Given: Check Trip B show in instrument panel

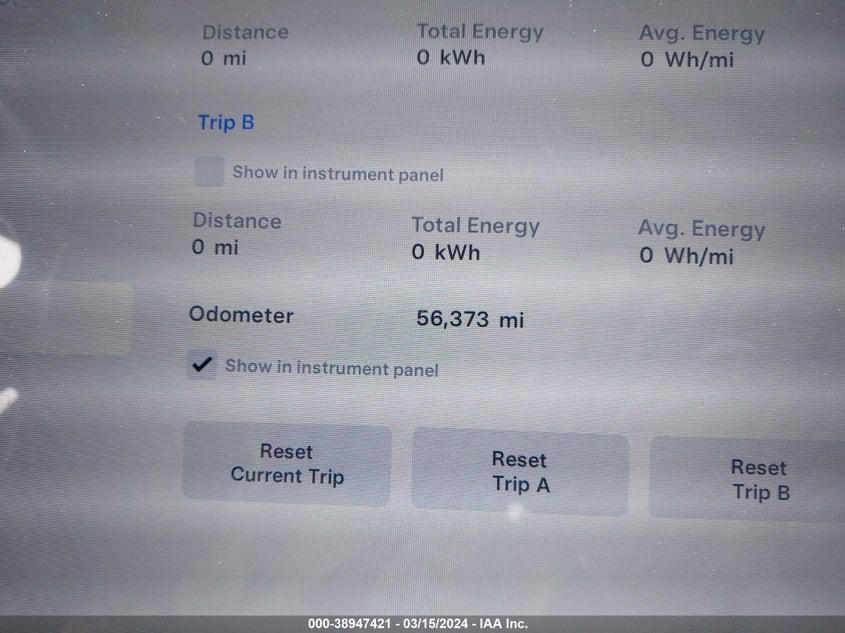Looking at the screenshot, I should pyautogui.click(x=209, y=172).
